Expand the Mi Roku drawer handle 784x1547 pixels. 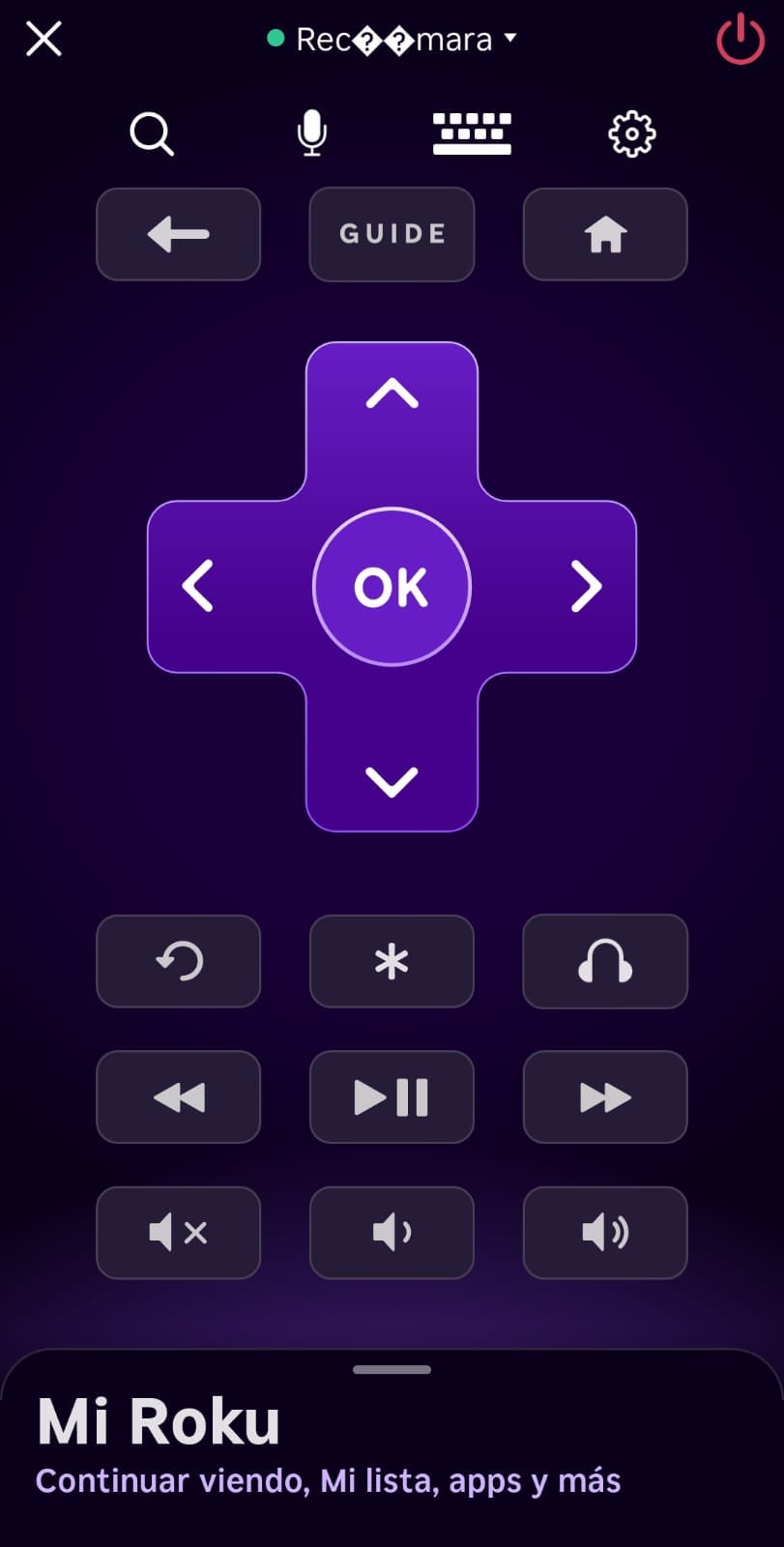[392, 1368]
